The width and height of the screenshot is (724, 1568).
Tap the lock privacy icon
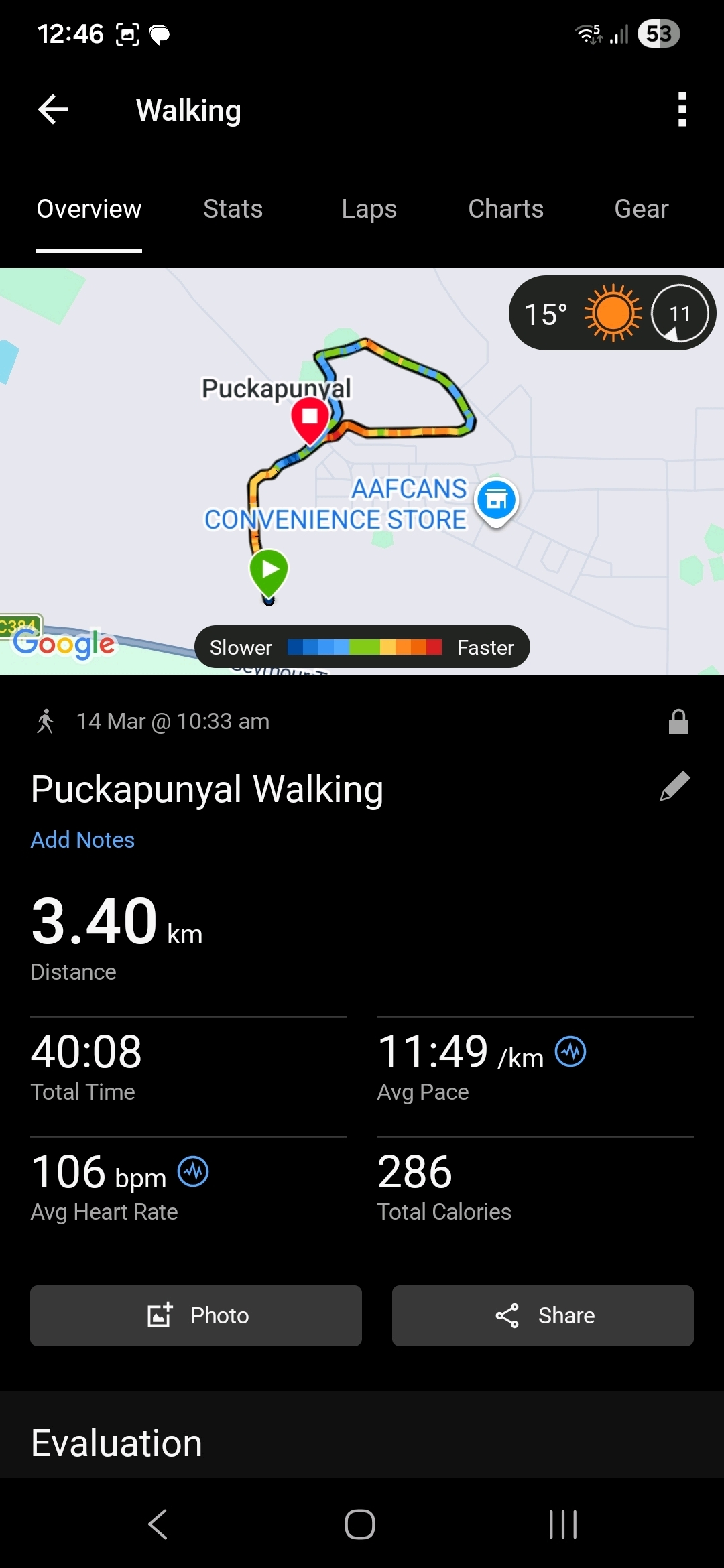[678, 722]
